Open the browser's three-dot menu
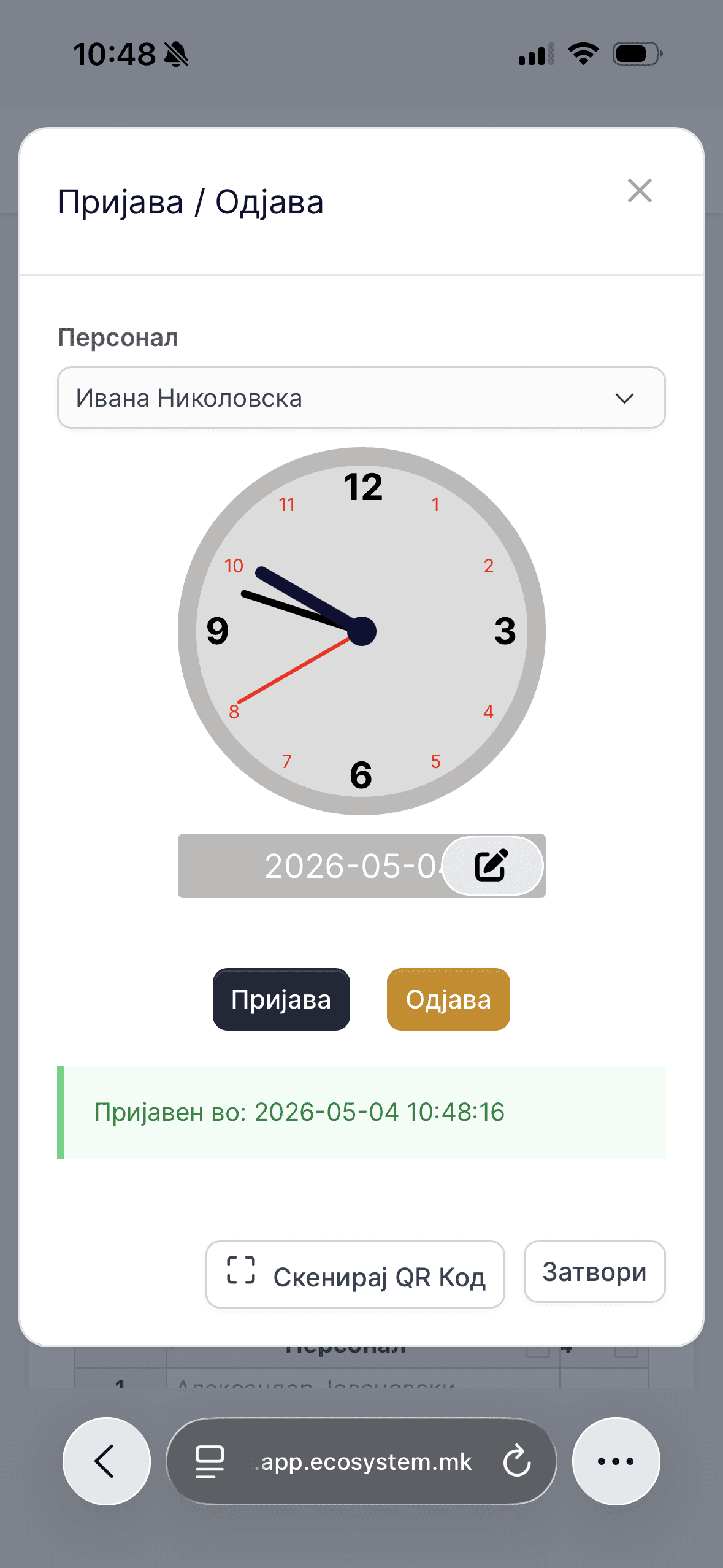Image resolution: width=723 pixels, height=1568 pixels. 616,1461
